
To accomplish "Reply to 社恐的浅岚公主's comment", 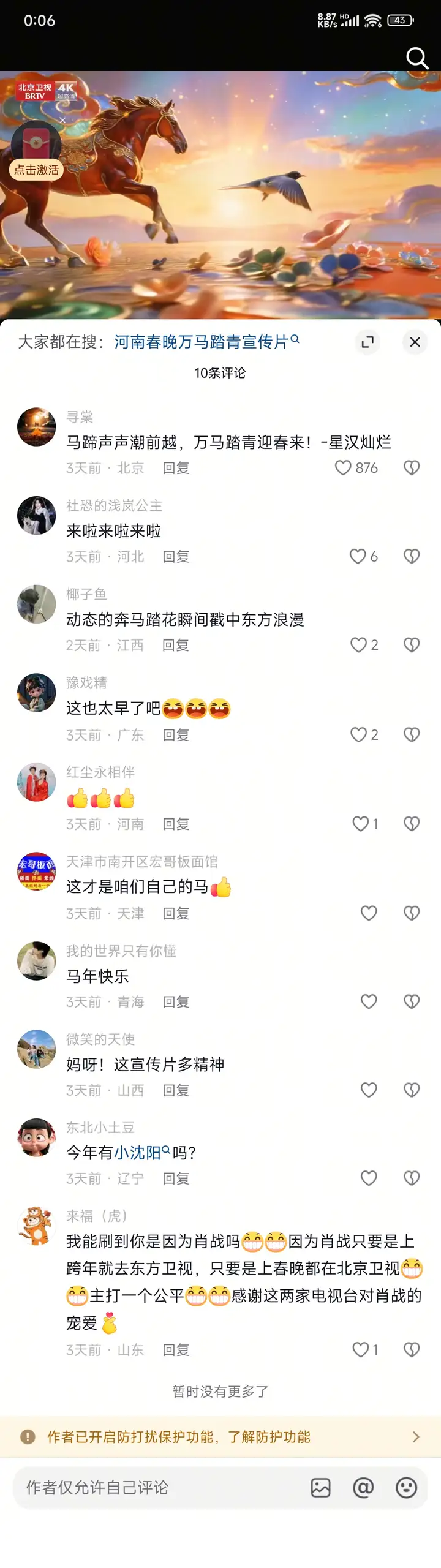I will click(x=176, y=557).
